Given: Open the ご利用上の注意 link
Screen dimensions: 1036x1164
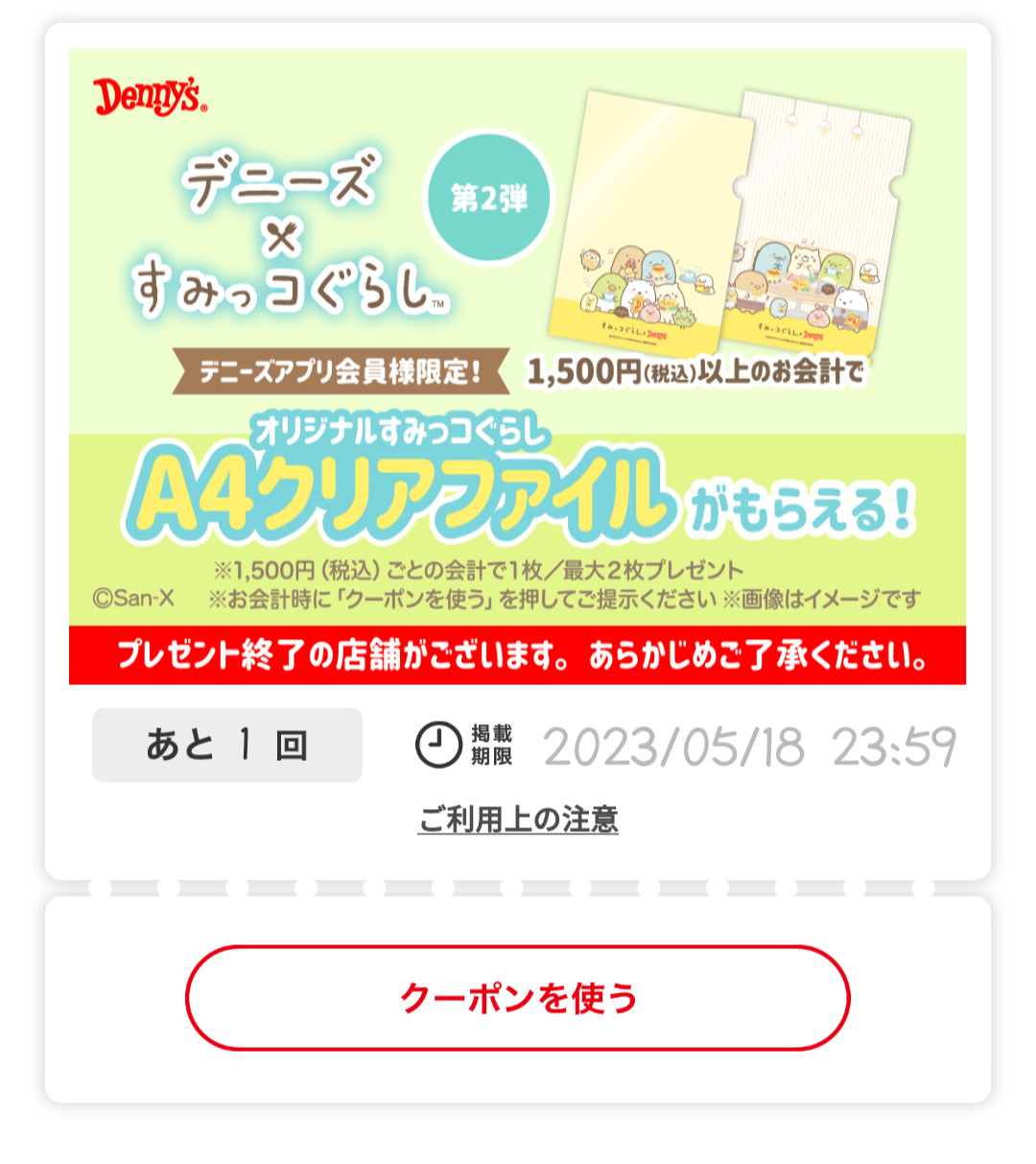Looking at the screenshot, I should click(518, 820).
